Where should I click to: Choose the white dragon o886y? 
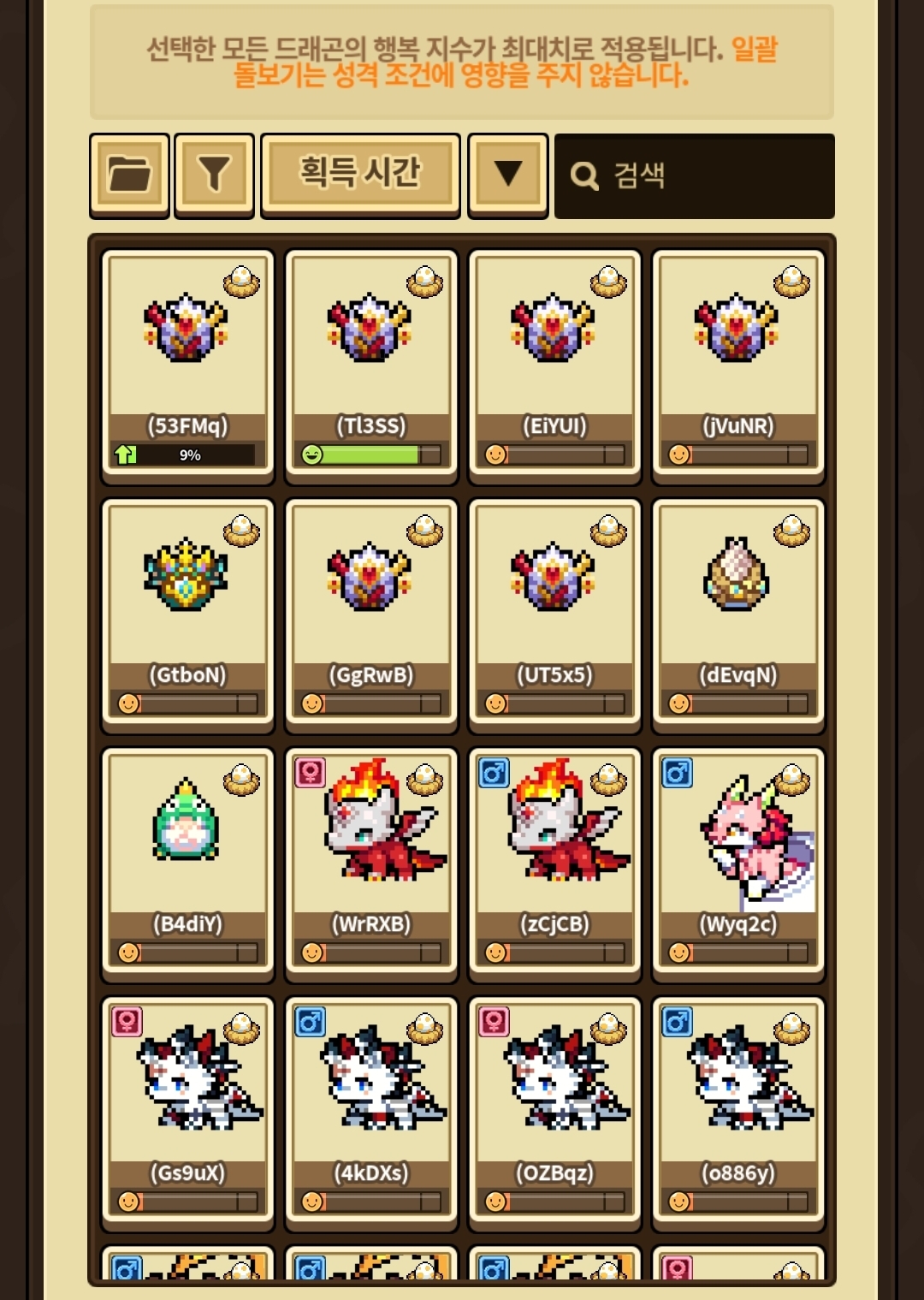738,1110
